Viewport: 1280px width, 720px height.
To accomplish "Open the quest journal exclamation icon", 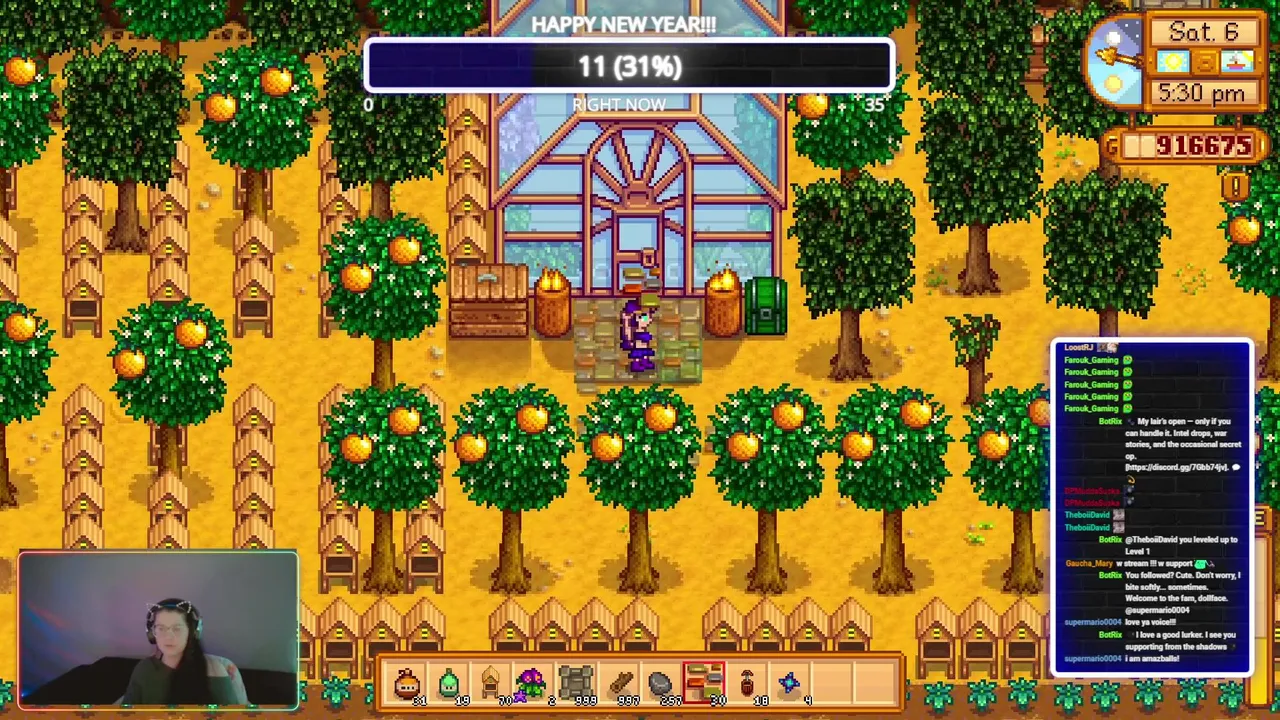I will tap(1237, 187).
